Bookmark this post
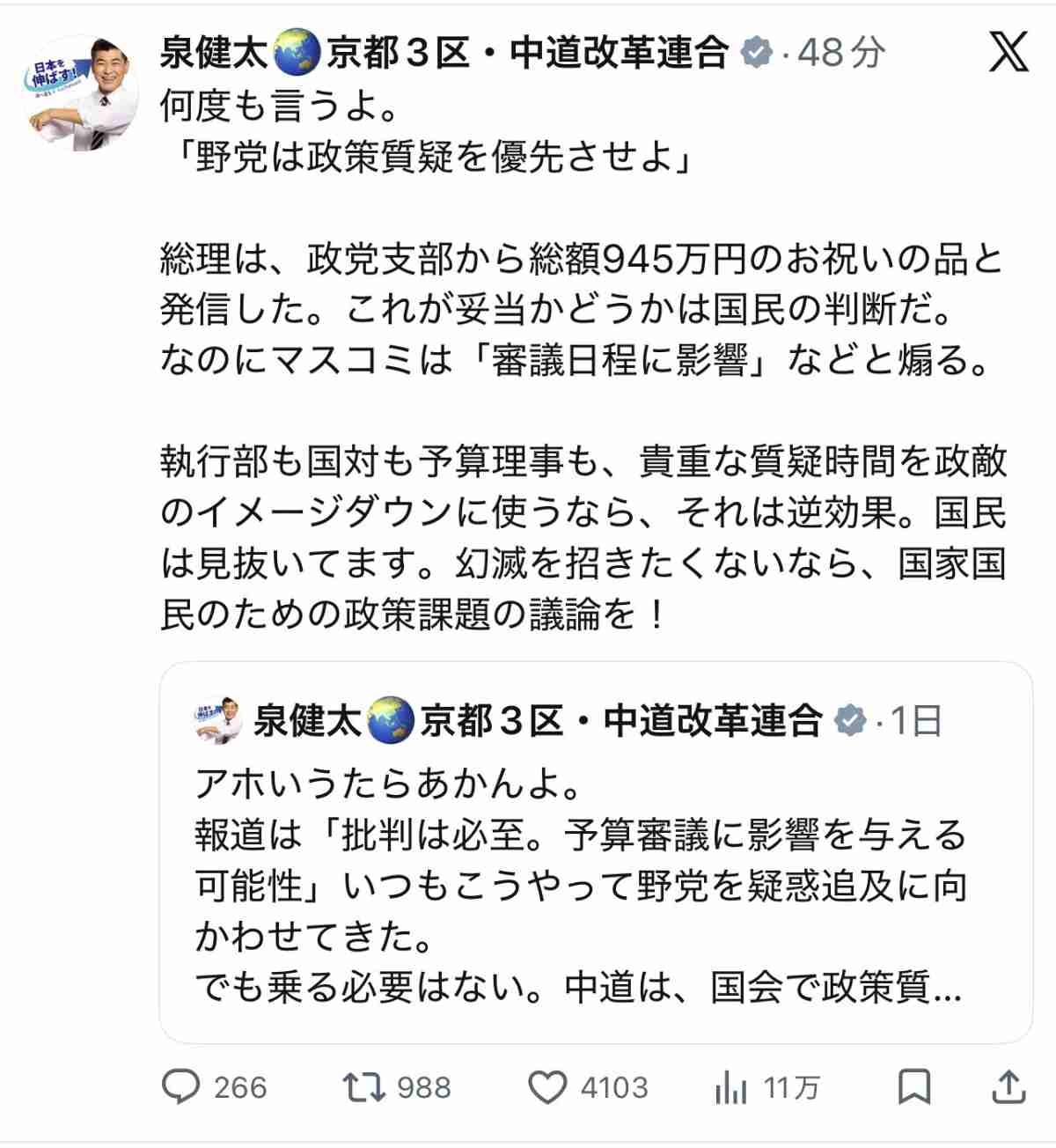 click(x=913, y=1087)
